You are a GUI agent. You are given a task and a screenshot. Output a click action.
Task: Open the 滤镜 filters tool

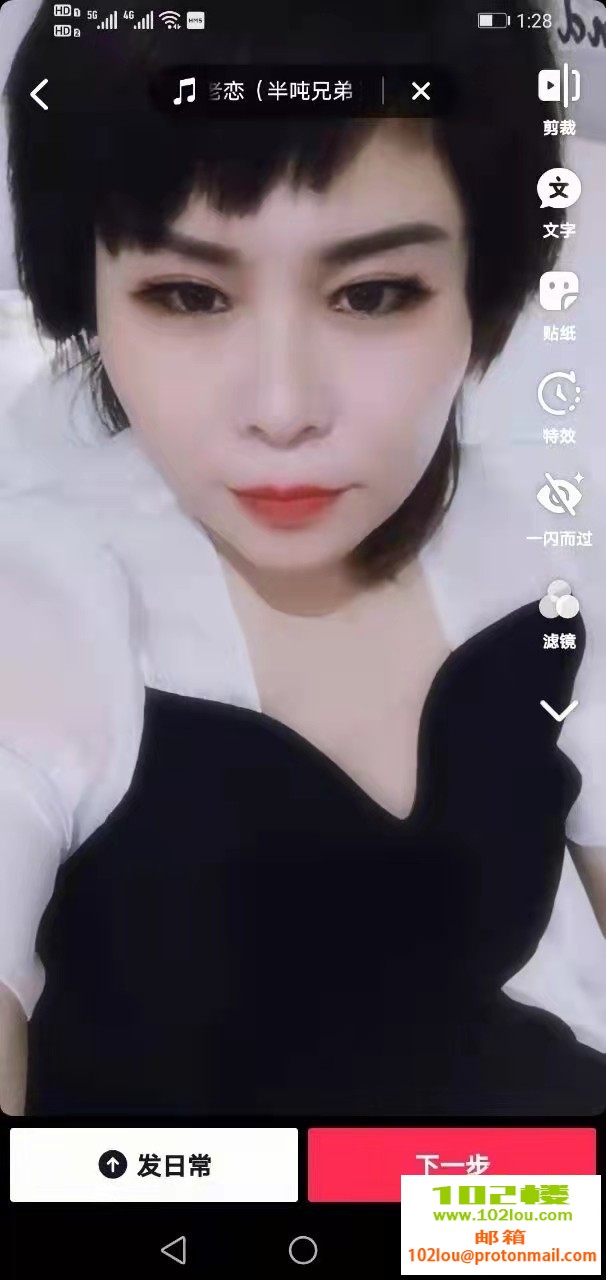pos(559,612)
